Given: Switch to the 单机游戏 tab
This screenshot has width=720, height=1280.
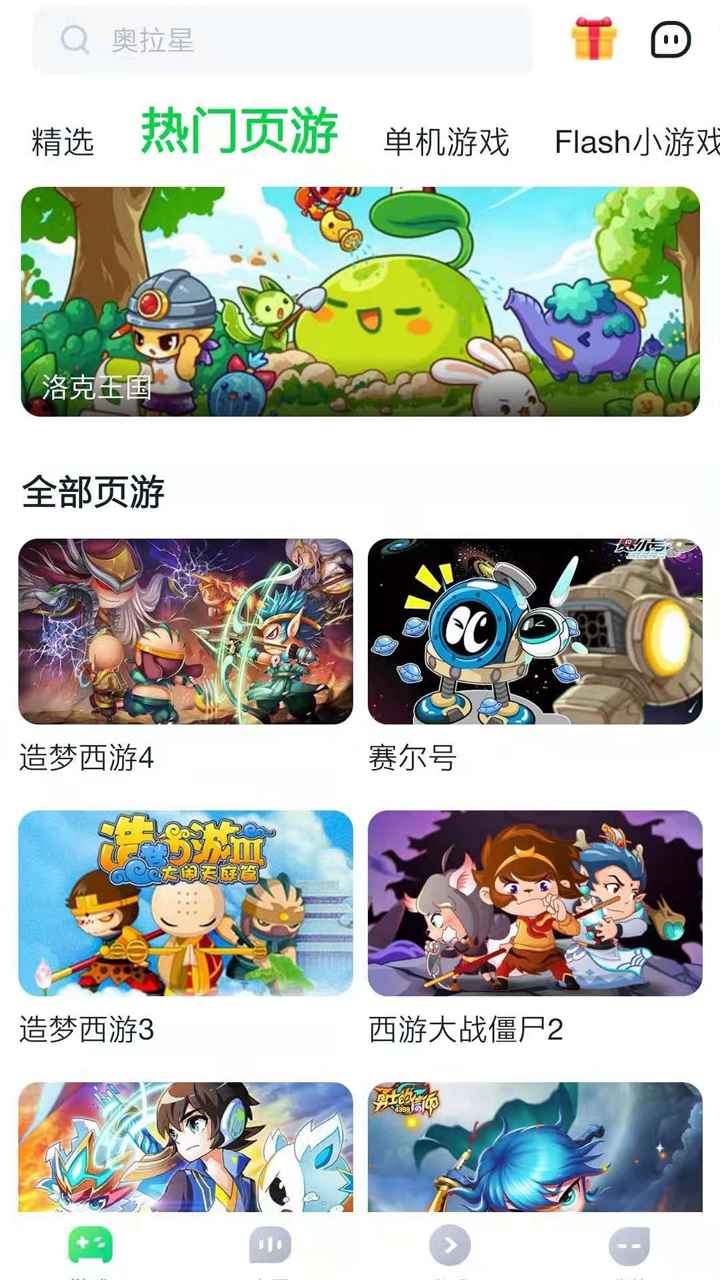Looking at the screenshot, I should 444,143.
